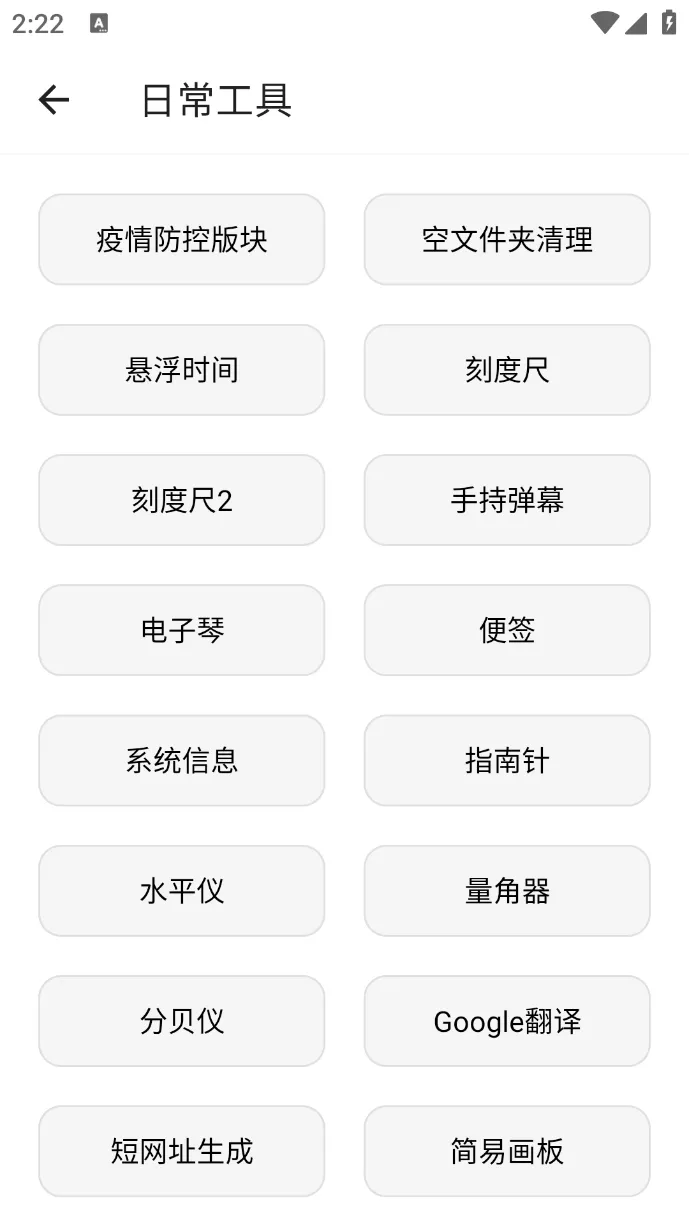Open 疫情防控版块
Image resolution: width=689 pixels, height=1226 pixels.
182,240
